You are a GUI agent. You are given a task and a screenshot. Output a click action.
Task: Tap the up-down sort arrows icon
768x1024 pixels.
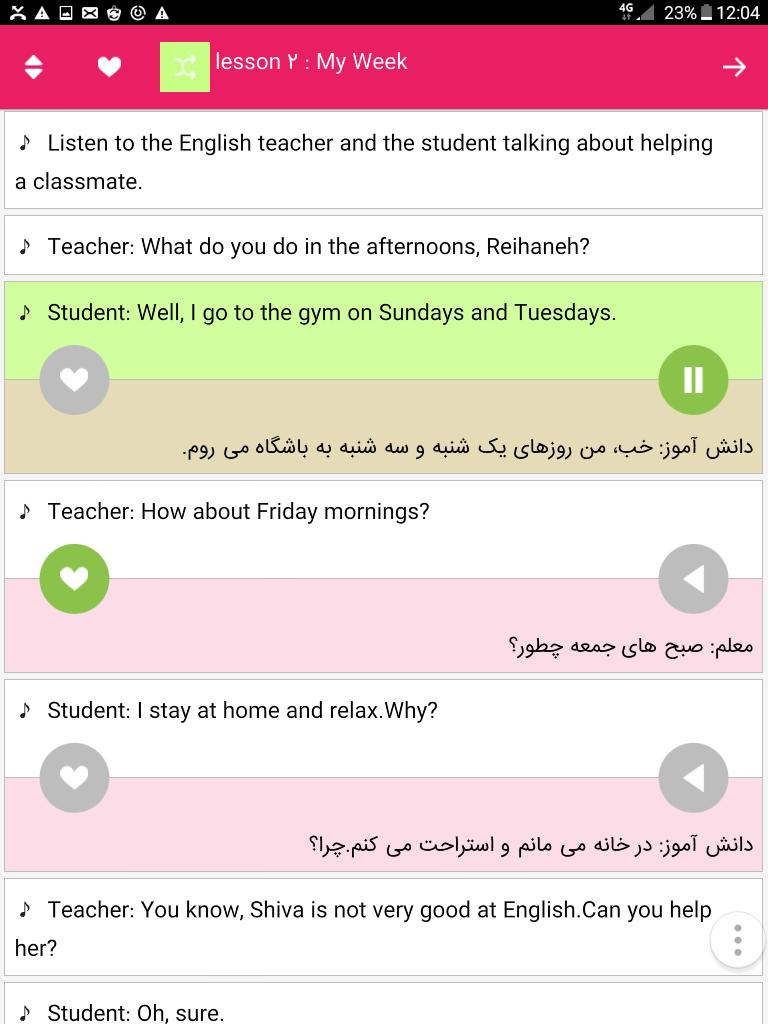tap(34, 67)
